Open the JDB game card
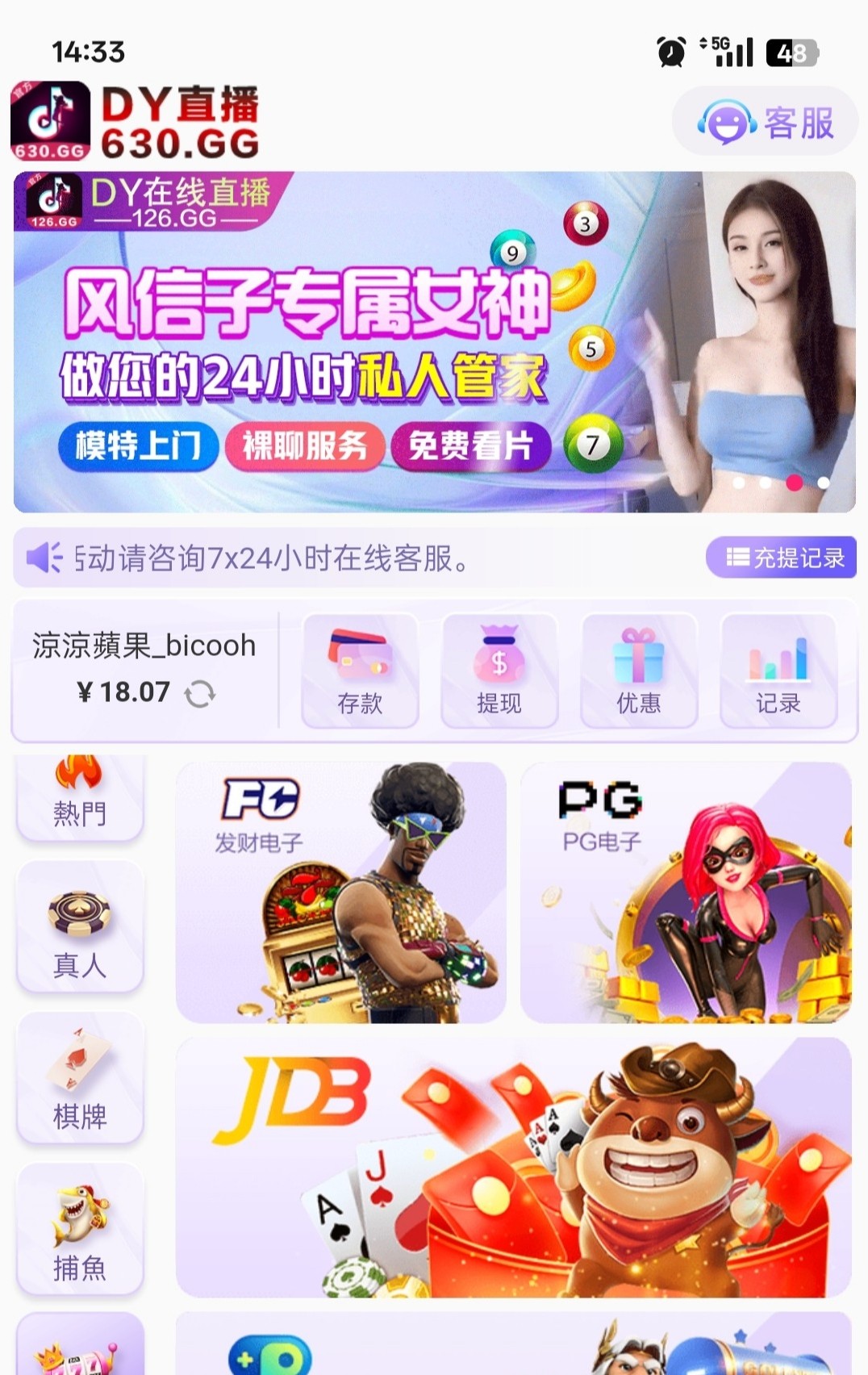 click(x=513, y=1167)
